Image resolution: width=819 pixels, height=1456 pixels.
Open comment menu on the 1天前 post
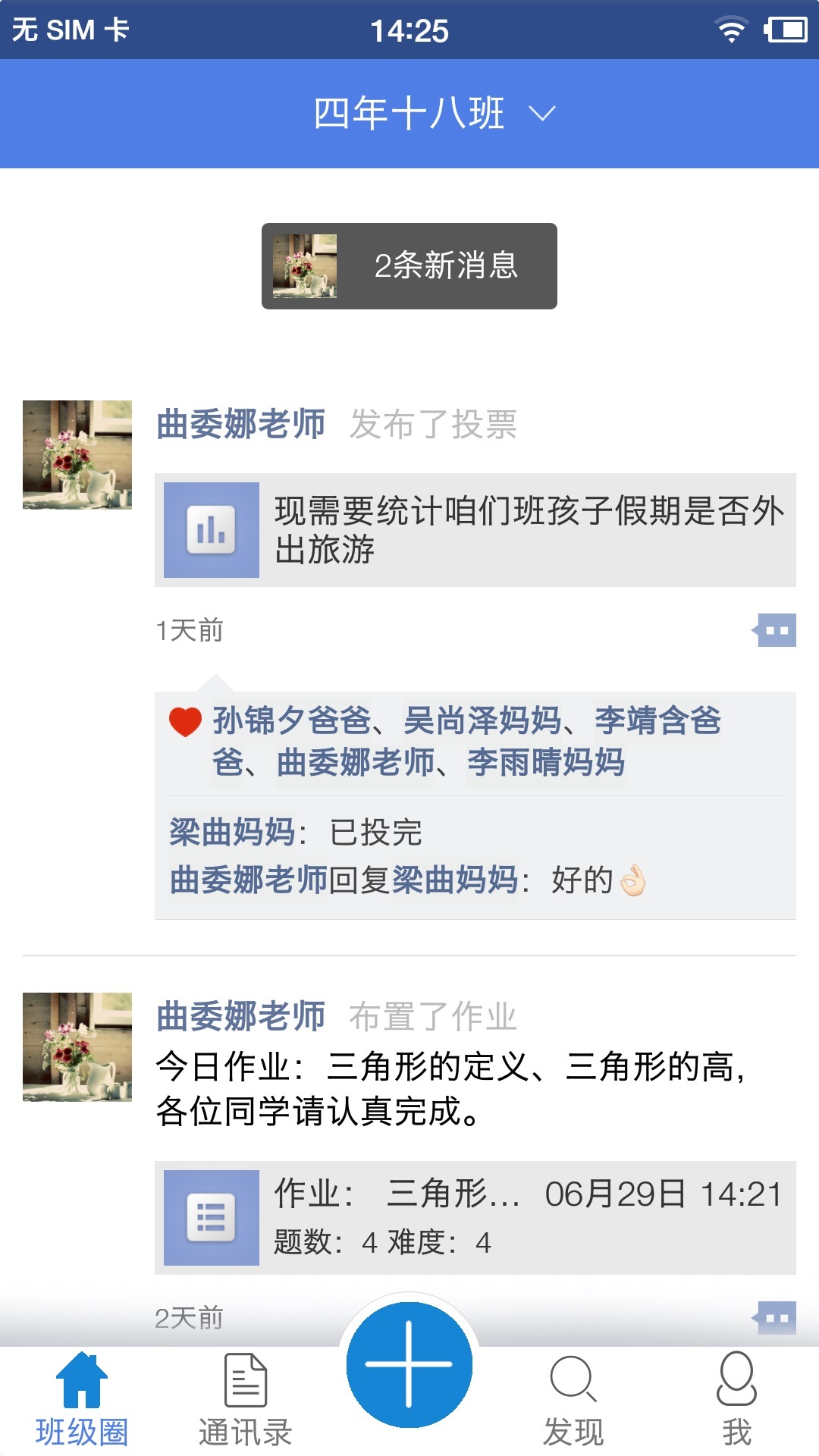[775, 630]
